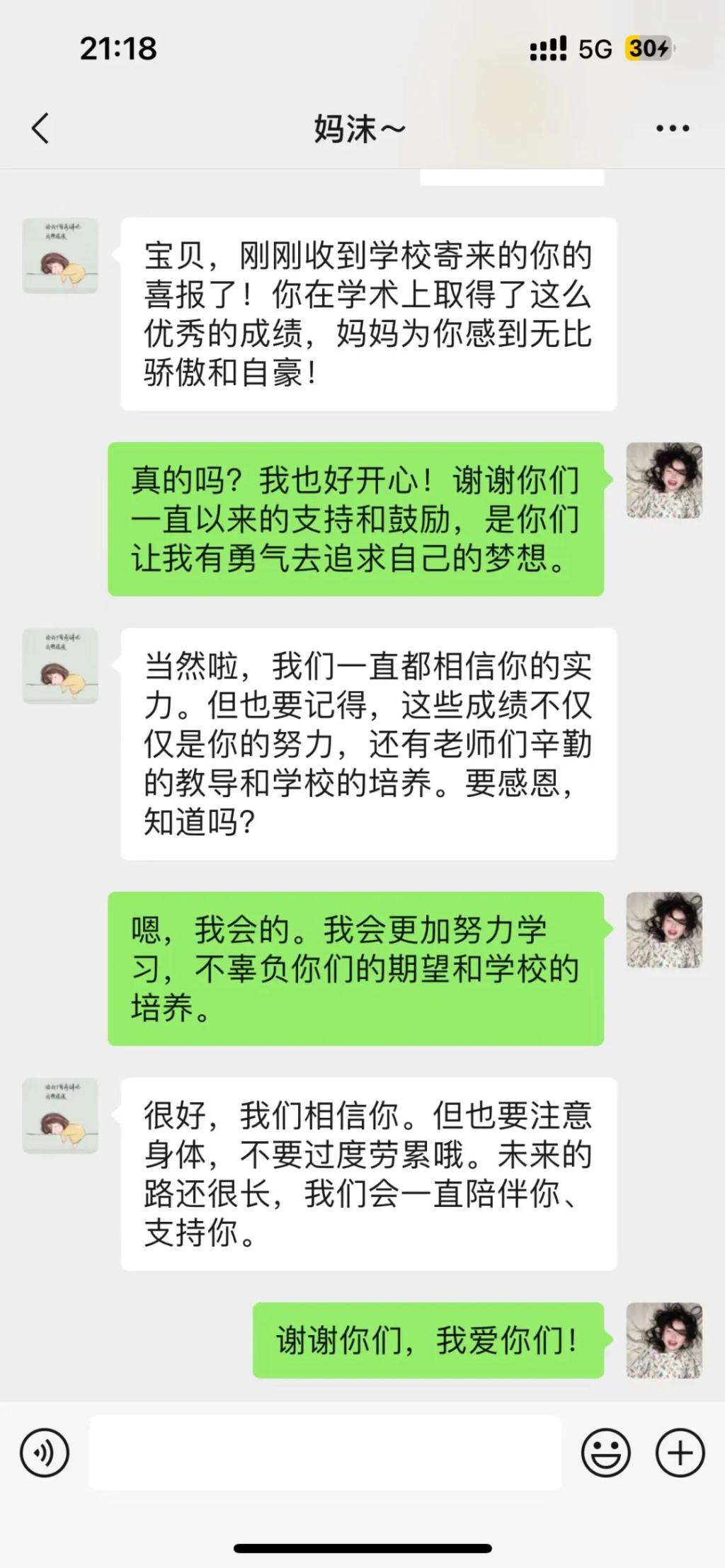The image size is (725, 1568).
Task: Open the emoji sticker panel
Action: point(606,1453)
